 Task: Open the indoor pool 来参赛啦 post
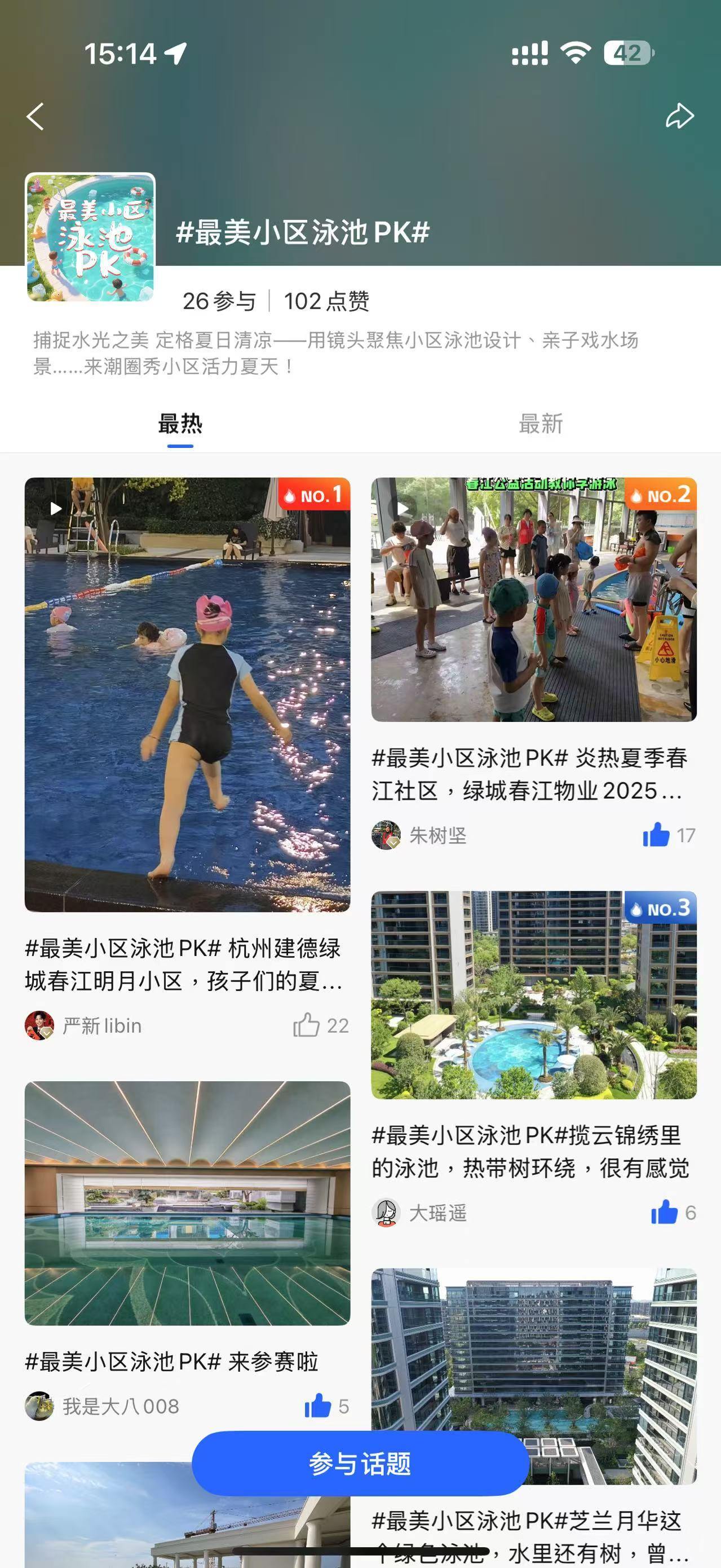[187, 1203]
